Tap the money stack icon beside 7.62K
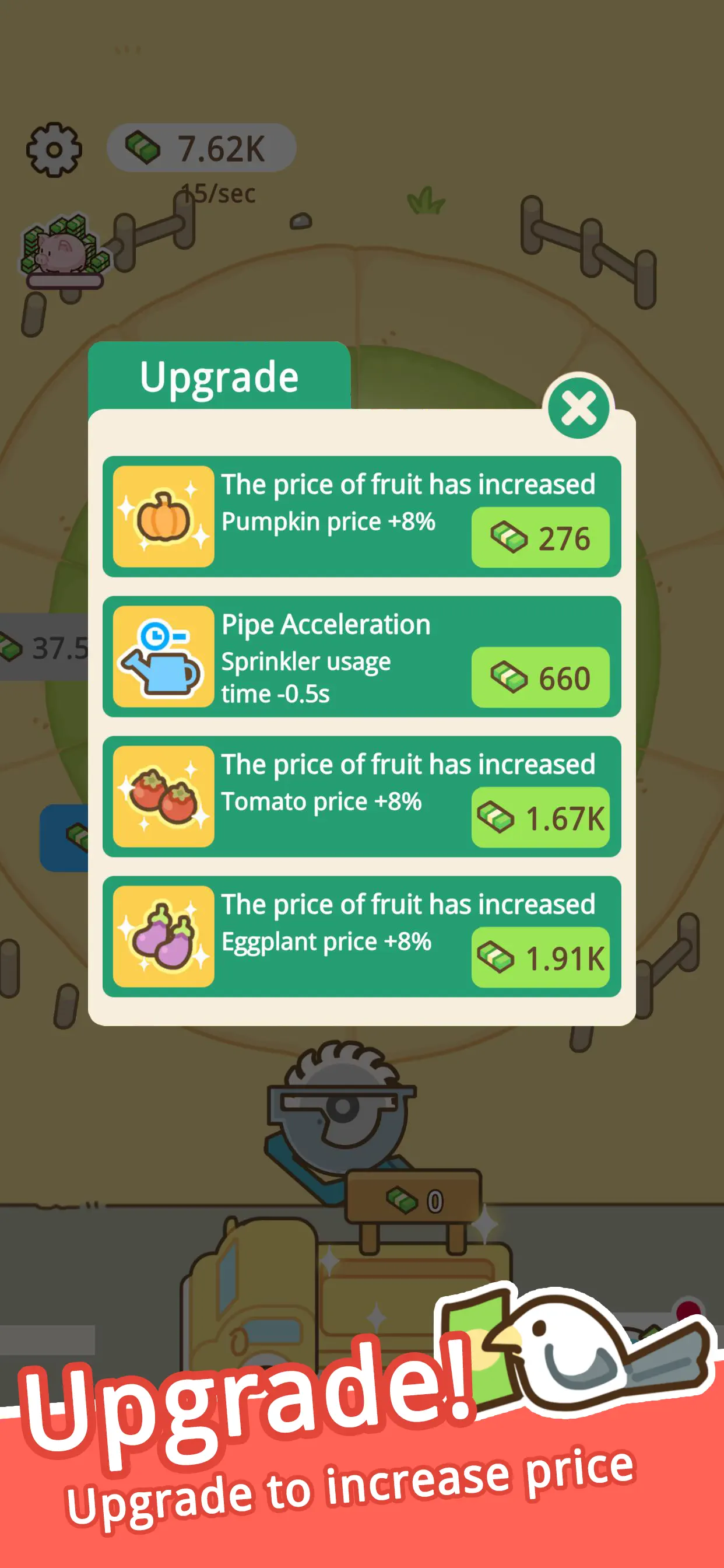Viewport: 724px width, 1568px height. [x=143, y=148]
